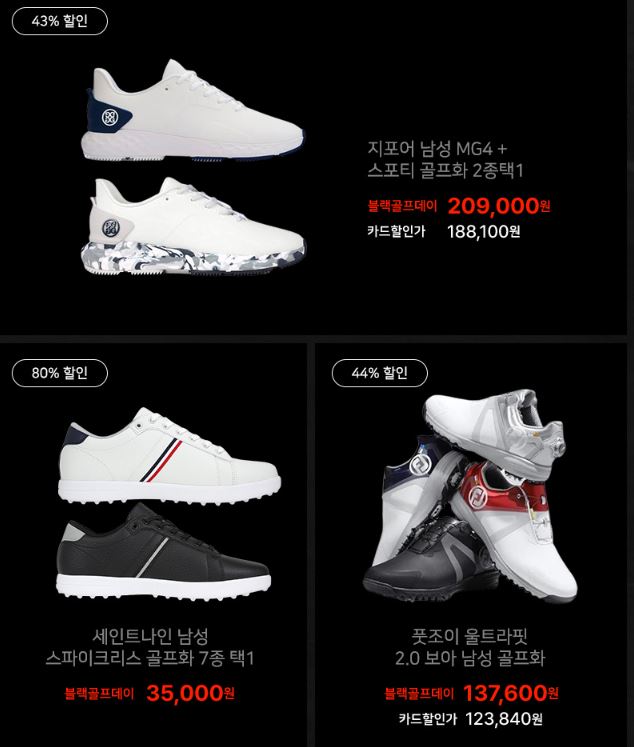The width and height of the screenshot is (634, 747).
Task: Open the G/FORE men's MG4+ golf shoes deal
Action: click(445, 160)
